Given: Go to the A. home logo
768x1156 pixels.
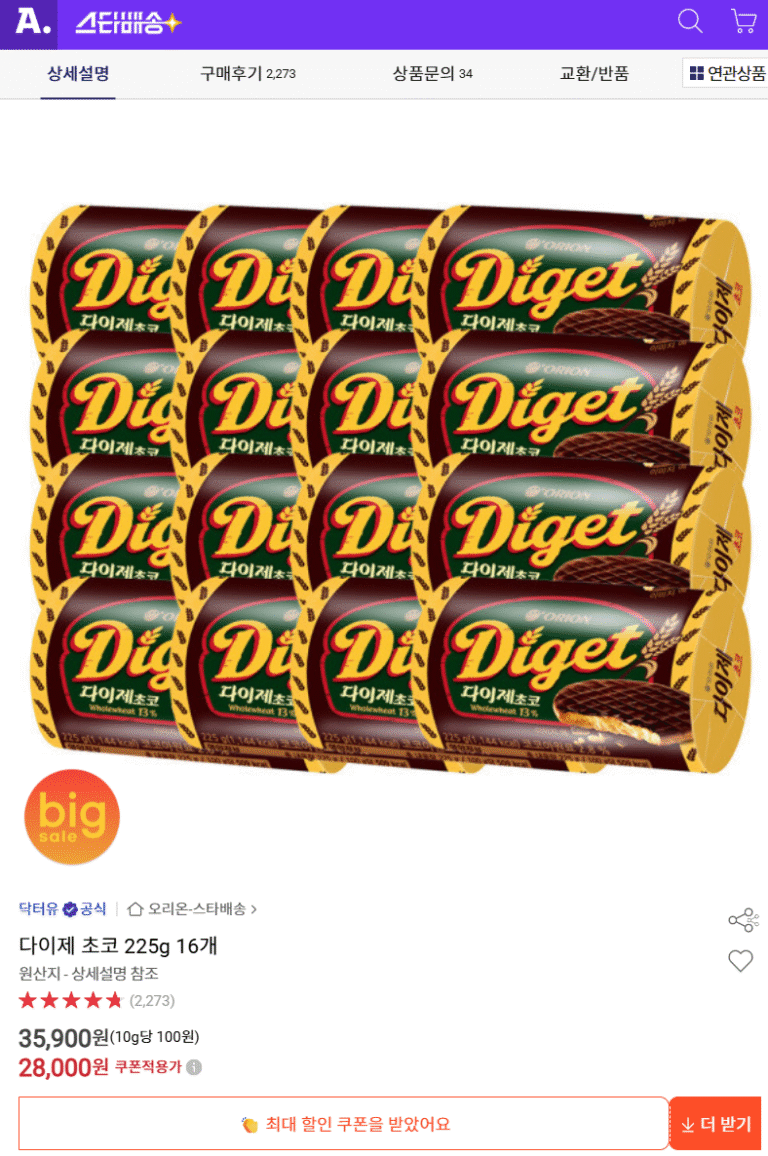Looking at the screenshot, I should [x=29, y=24].
